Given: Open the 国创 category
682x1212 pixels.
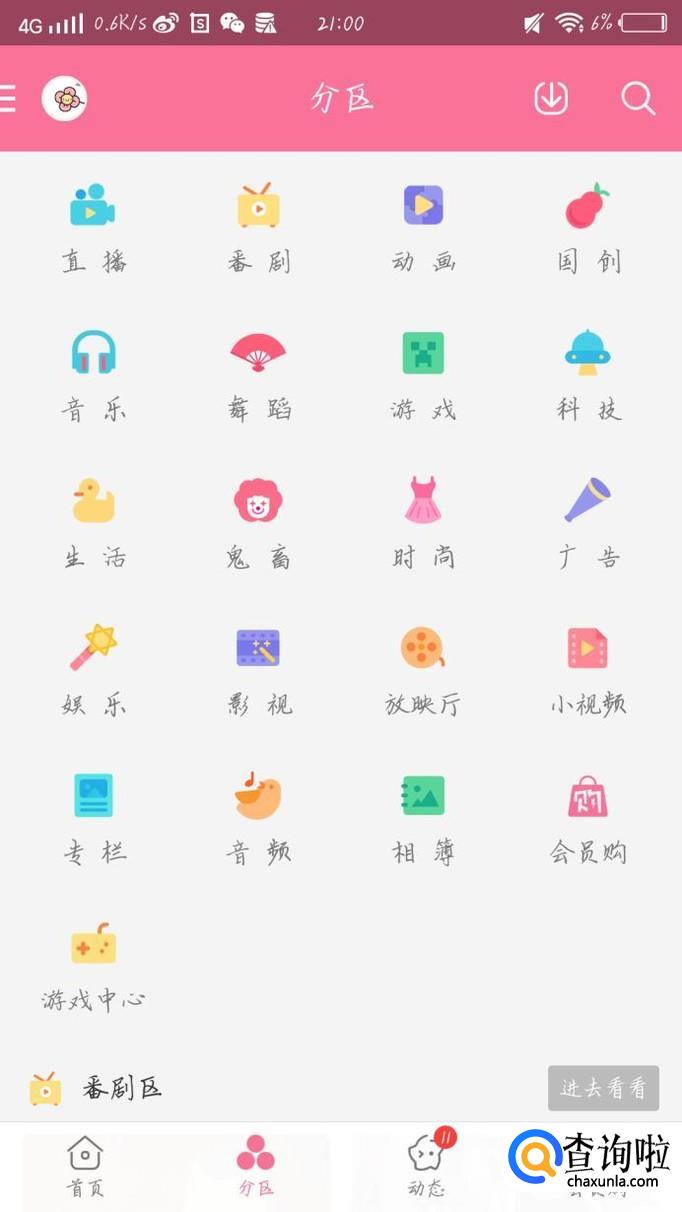Looking at the screenshot, I should pos(588,227).
